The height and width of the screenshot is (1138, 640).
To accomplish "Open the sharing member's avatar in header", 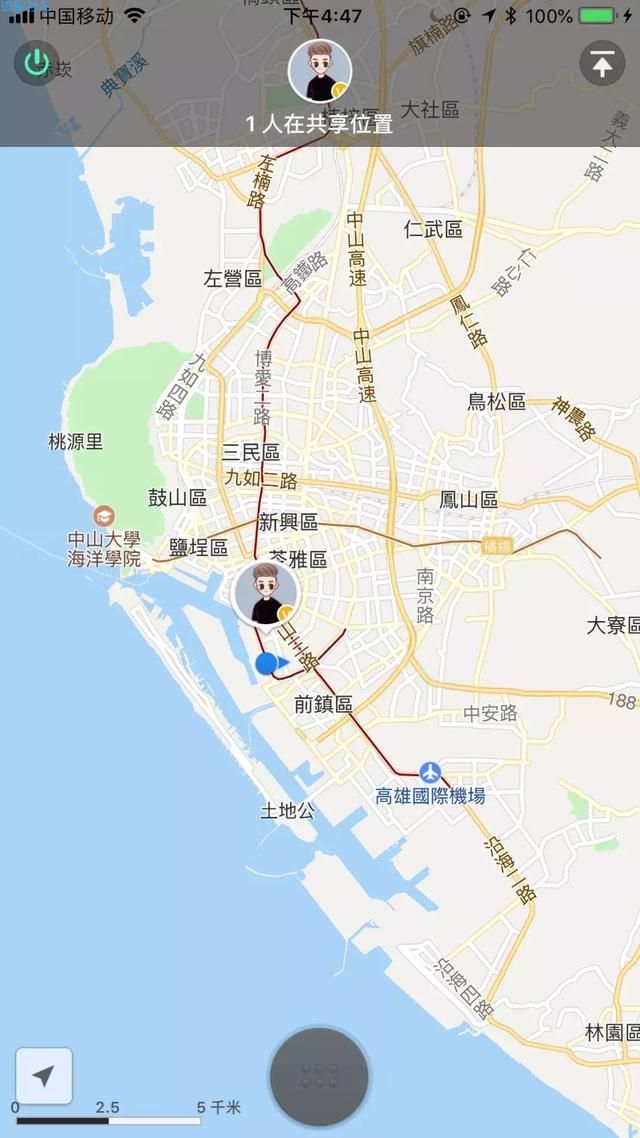I will 320,71.
